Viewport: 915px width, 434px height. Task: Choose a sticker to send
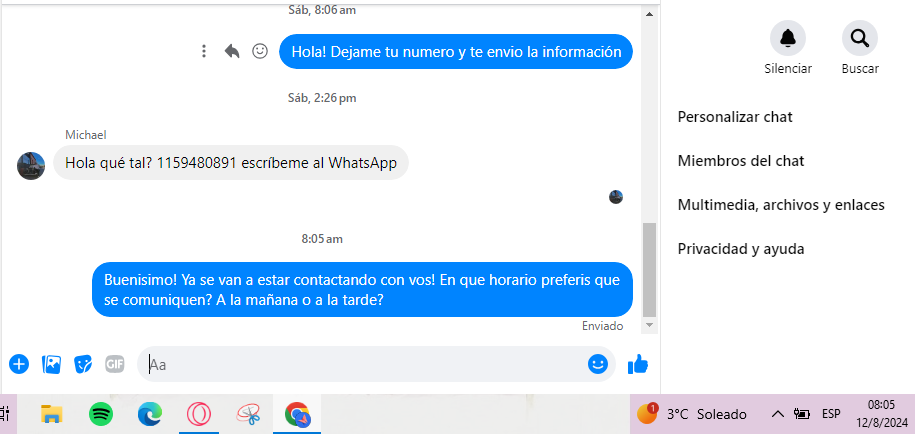(x=83, y=364)
